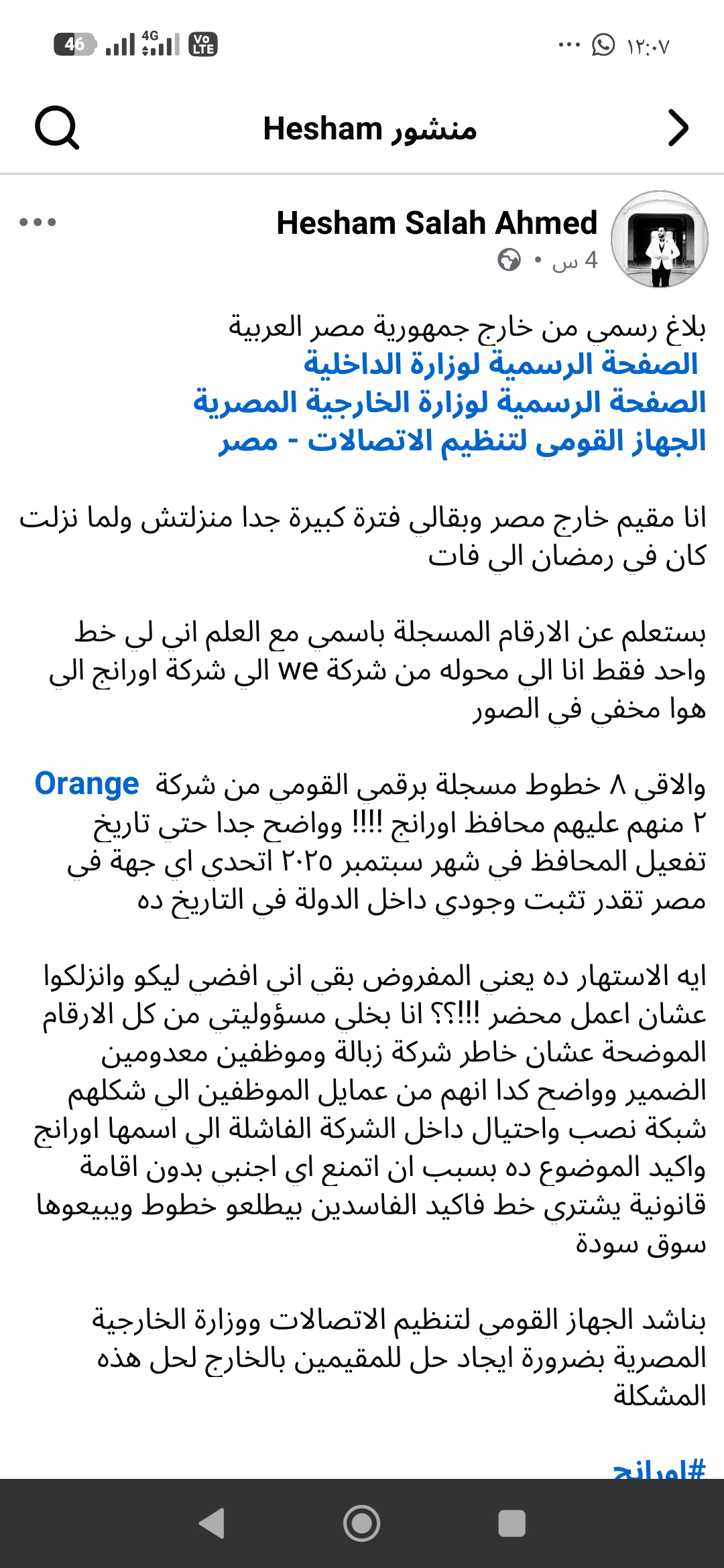Open the tagged page الجهاز القومي لتنظيم الاتصالات - مصر
724x1568 pixels.
462,441
